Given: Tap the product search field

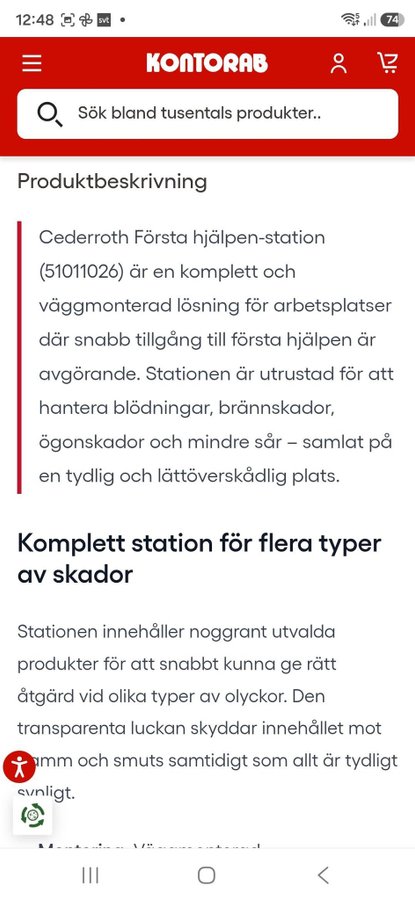Looking at the screenshot, I should 207,114.
